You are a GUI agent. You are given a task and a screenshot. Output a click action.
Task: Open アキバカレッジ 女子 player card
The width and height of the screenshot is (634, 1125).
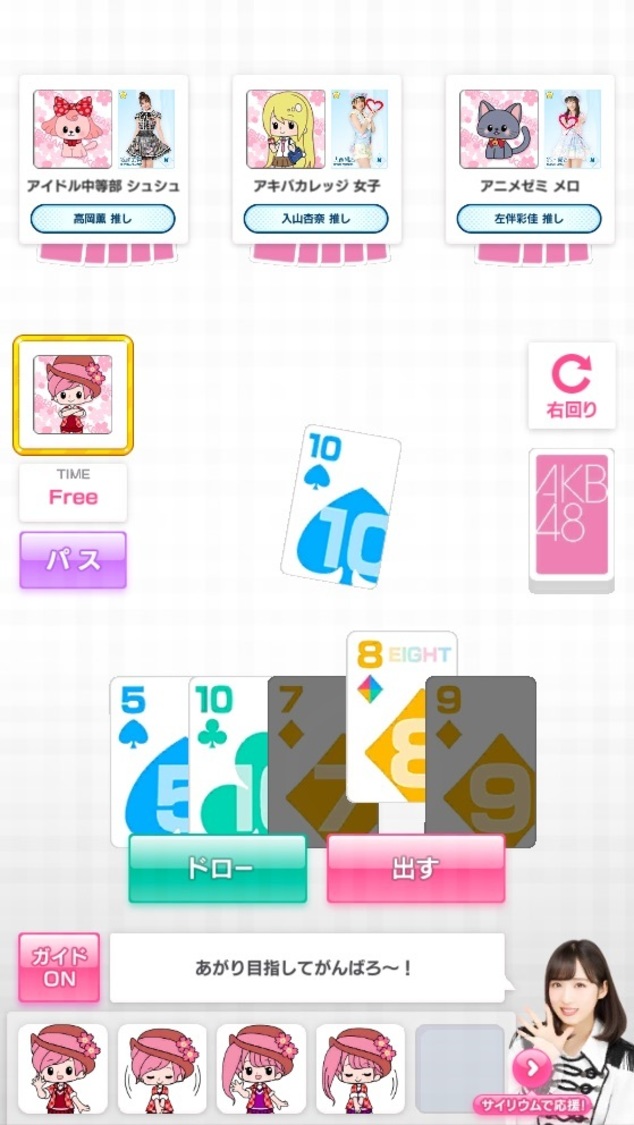(x=316, y=158)
